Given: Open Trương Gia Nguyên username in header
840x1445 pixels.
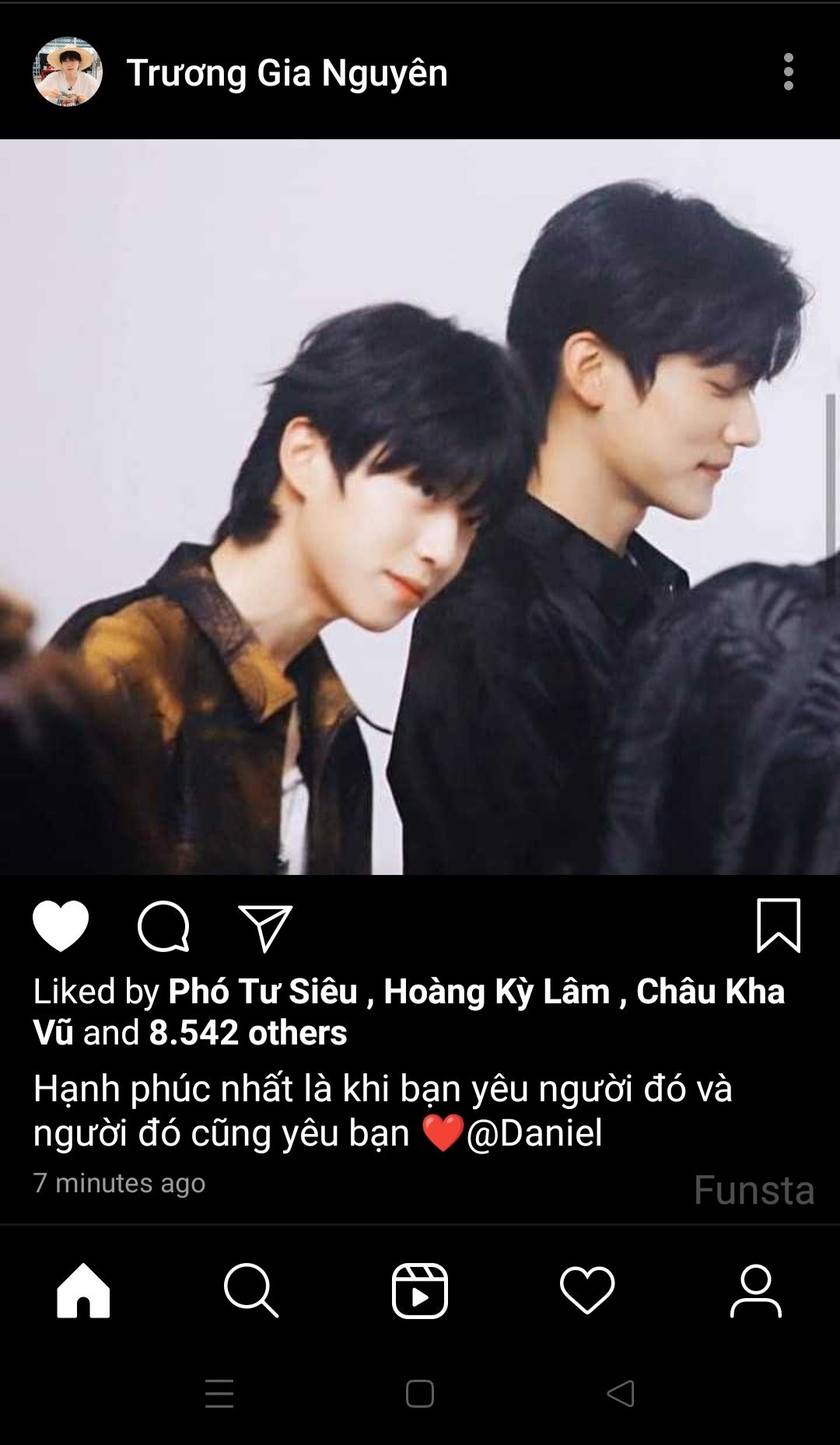Looking at the screenshot, I should coord(287,72).
